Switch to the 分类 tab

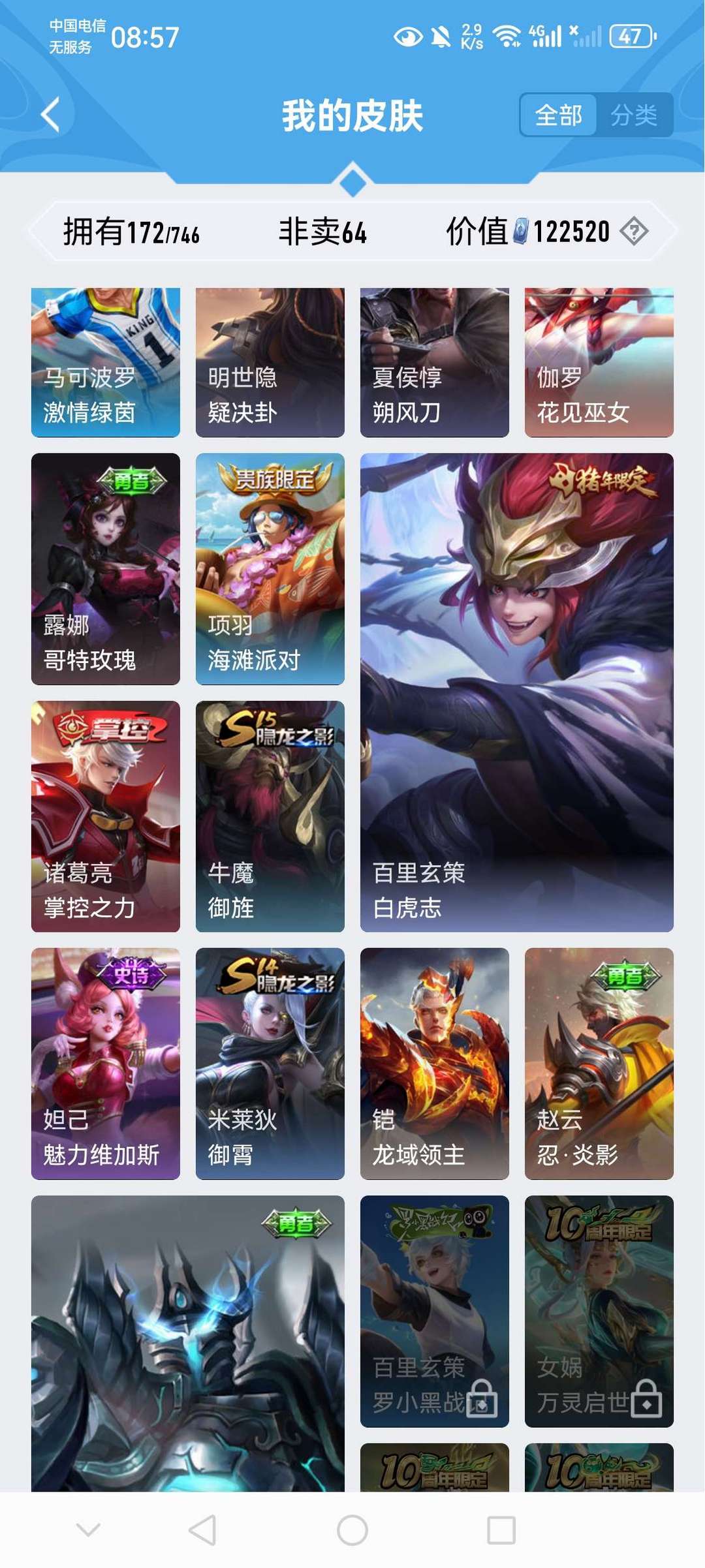pyautogui.click(x=636, y=114)
